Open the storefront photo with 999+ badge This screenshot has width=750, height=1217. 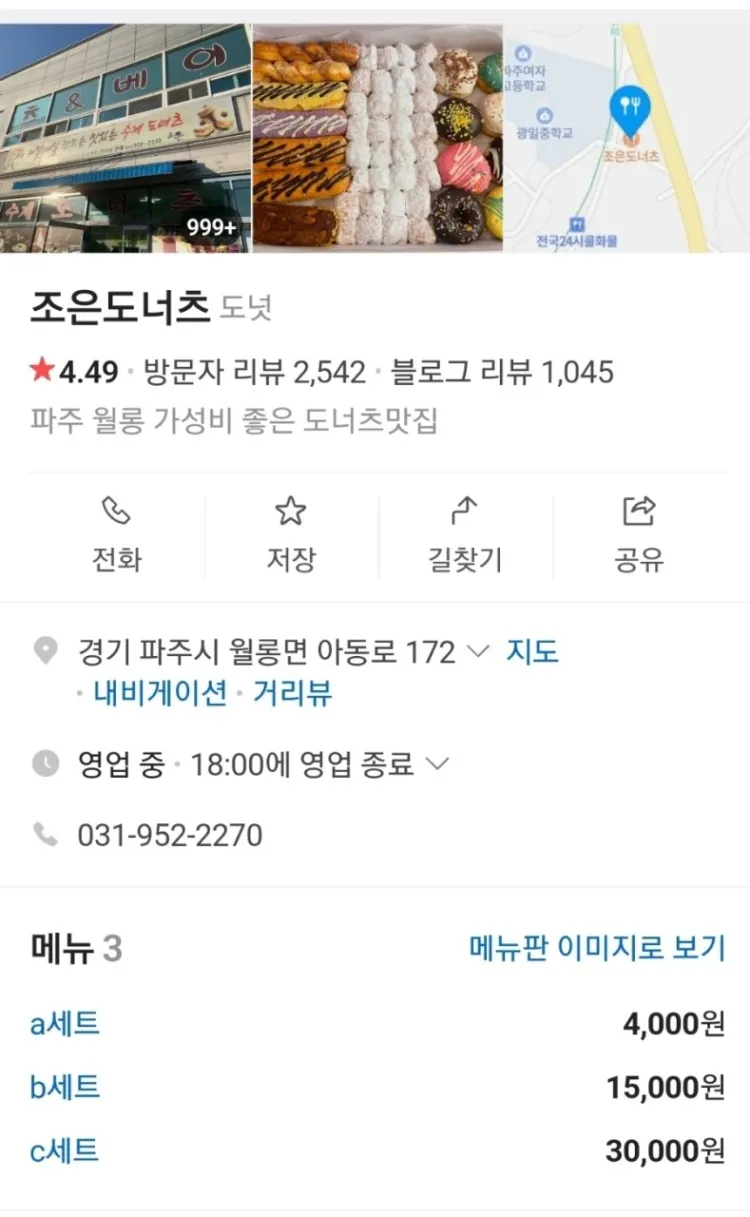pos(125,138)
